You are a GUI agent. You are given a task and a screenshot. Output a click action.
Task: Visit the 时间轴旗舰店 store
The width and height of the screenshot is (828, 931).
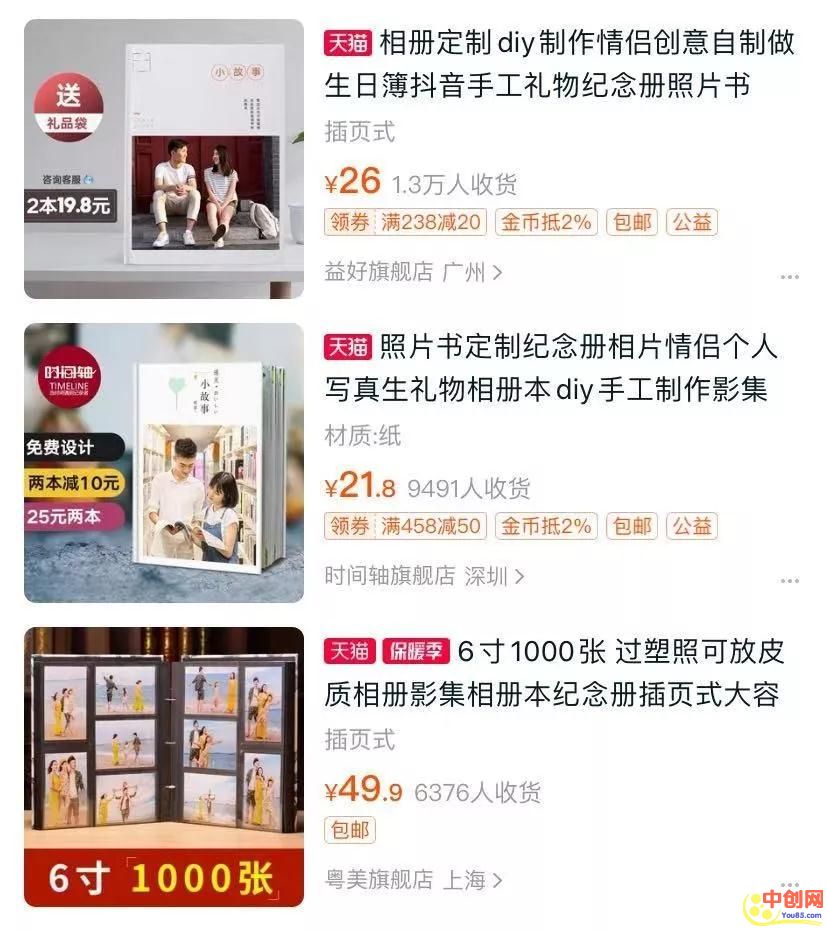coord(424,576)
